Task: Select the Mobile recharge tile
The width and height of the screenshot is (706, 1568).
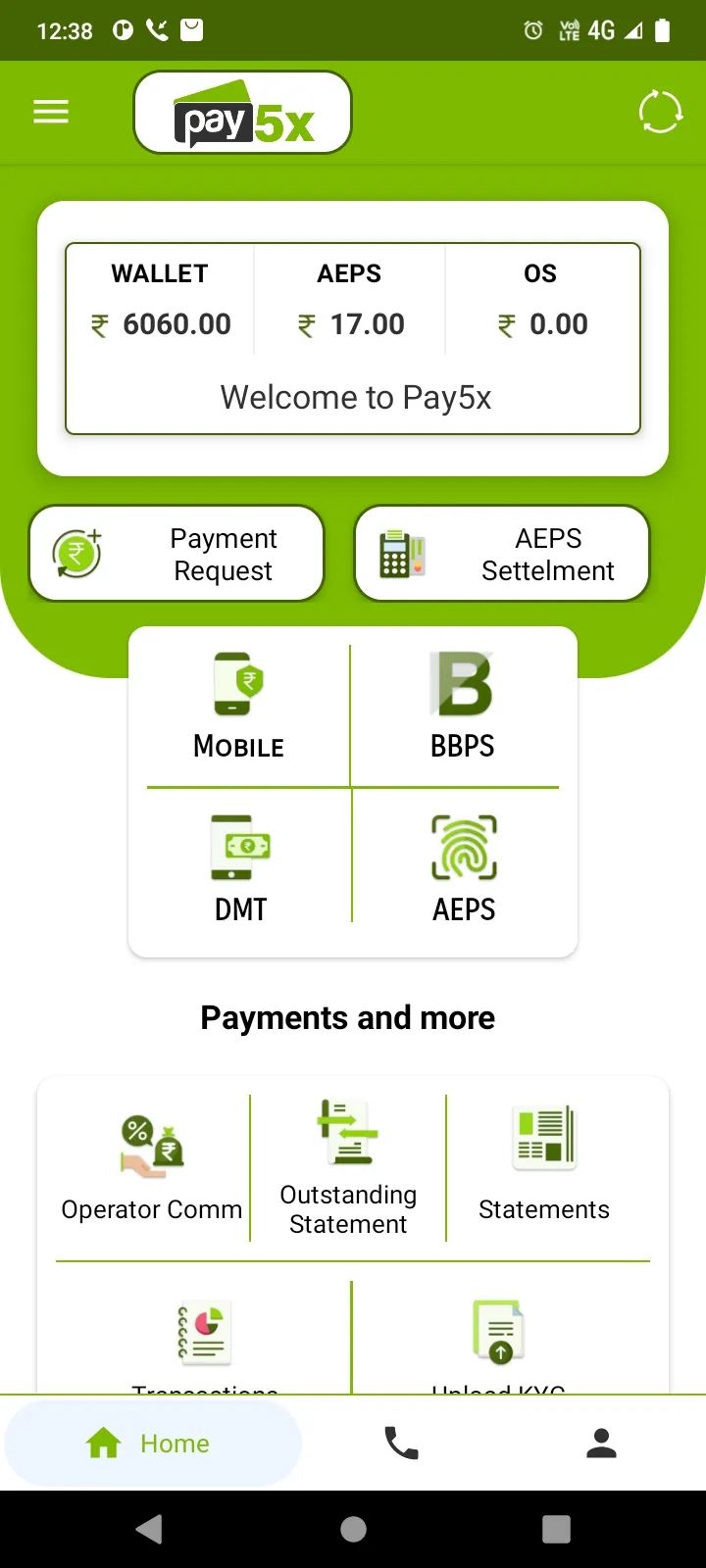Action: coord(239,706)
